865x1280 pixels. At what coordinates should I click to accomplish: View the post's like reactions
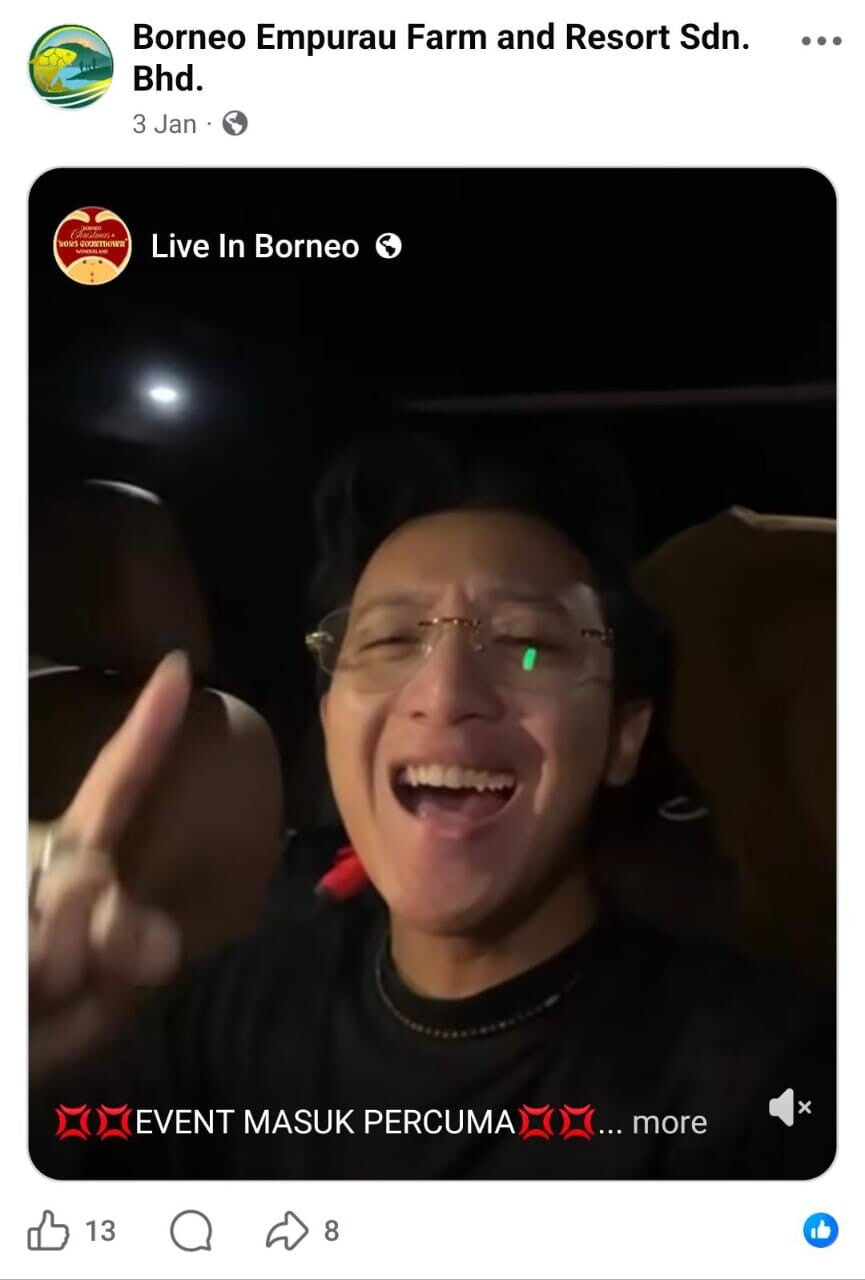820,1230
